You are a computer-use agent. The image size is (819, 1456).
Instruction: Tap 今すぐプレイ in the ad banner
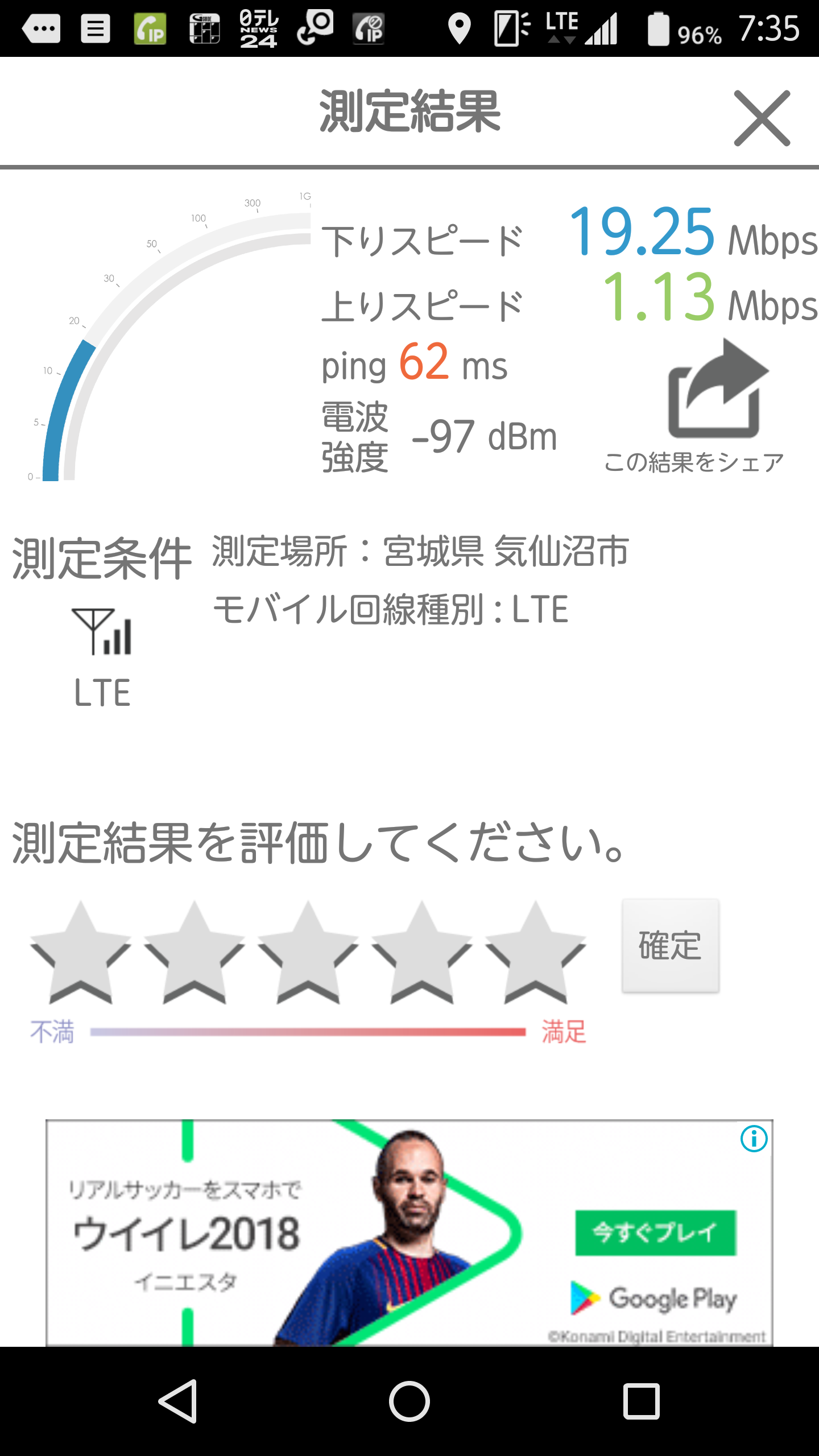click(x=655, y=1233)
